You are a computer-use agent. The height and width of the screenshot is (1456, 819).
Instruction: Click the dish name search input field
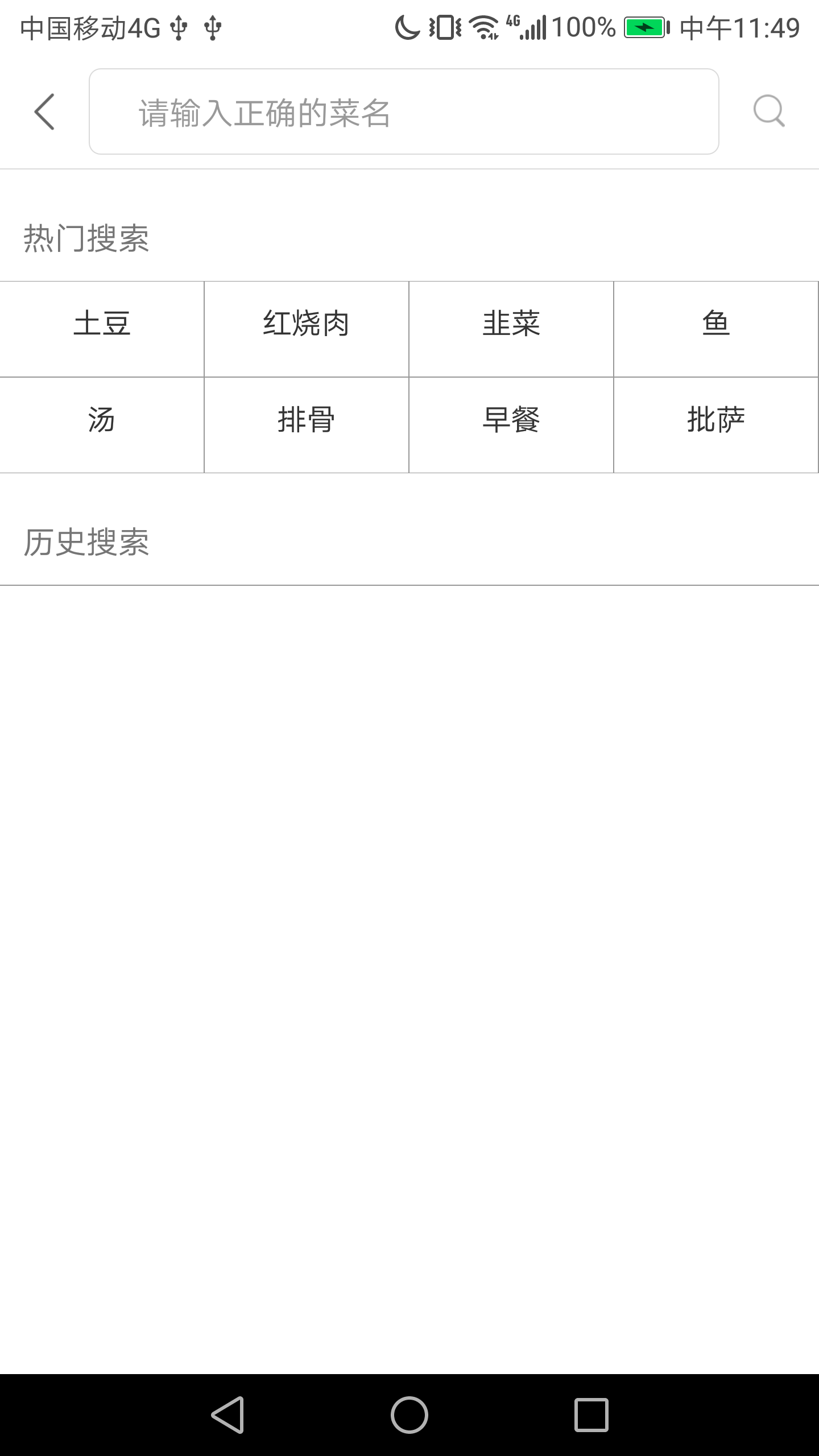pyautogui.click(x=405, y=113)
